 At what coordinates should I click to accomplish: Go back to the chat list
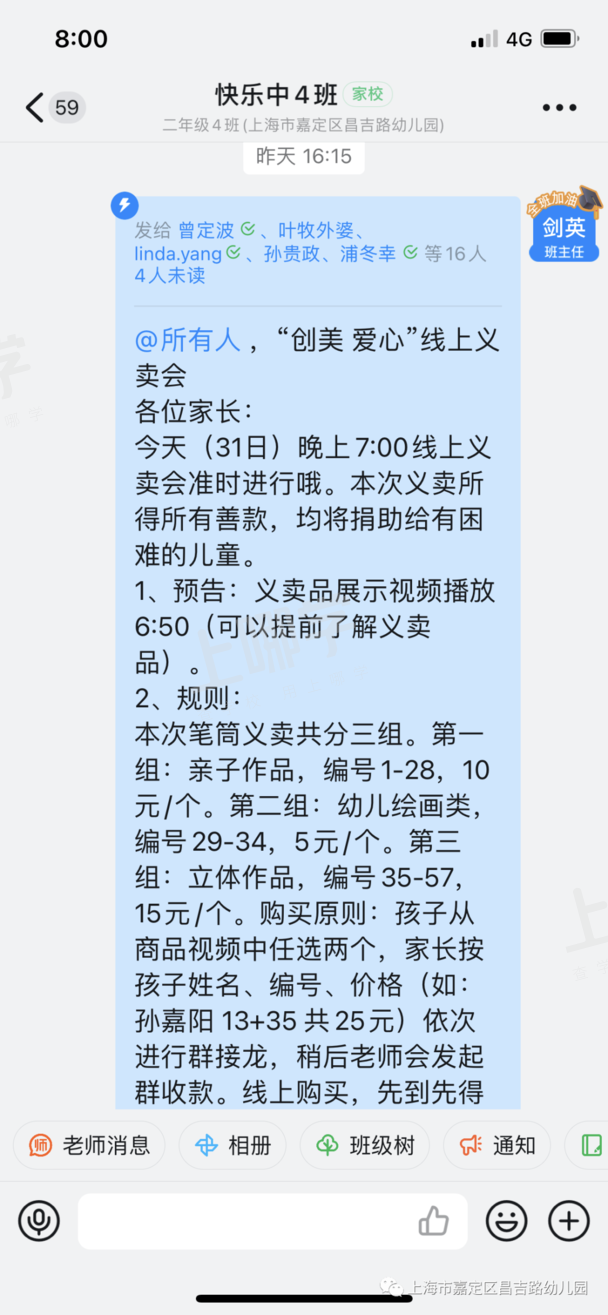click(36, 107)
